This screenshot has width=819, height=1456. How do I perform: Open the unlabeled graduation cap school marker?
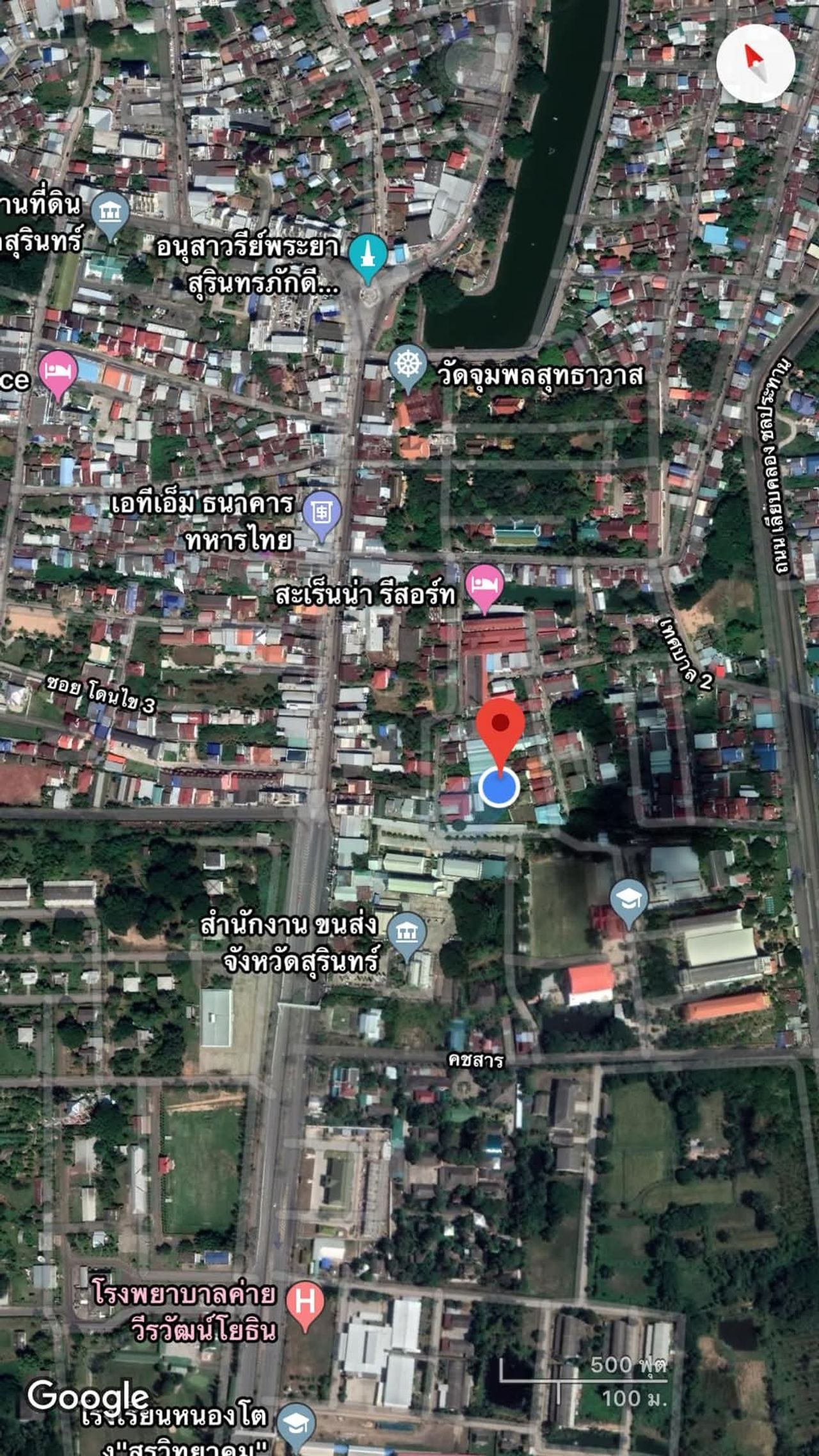tap(629, 899)
